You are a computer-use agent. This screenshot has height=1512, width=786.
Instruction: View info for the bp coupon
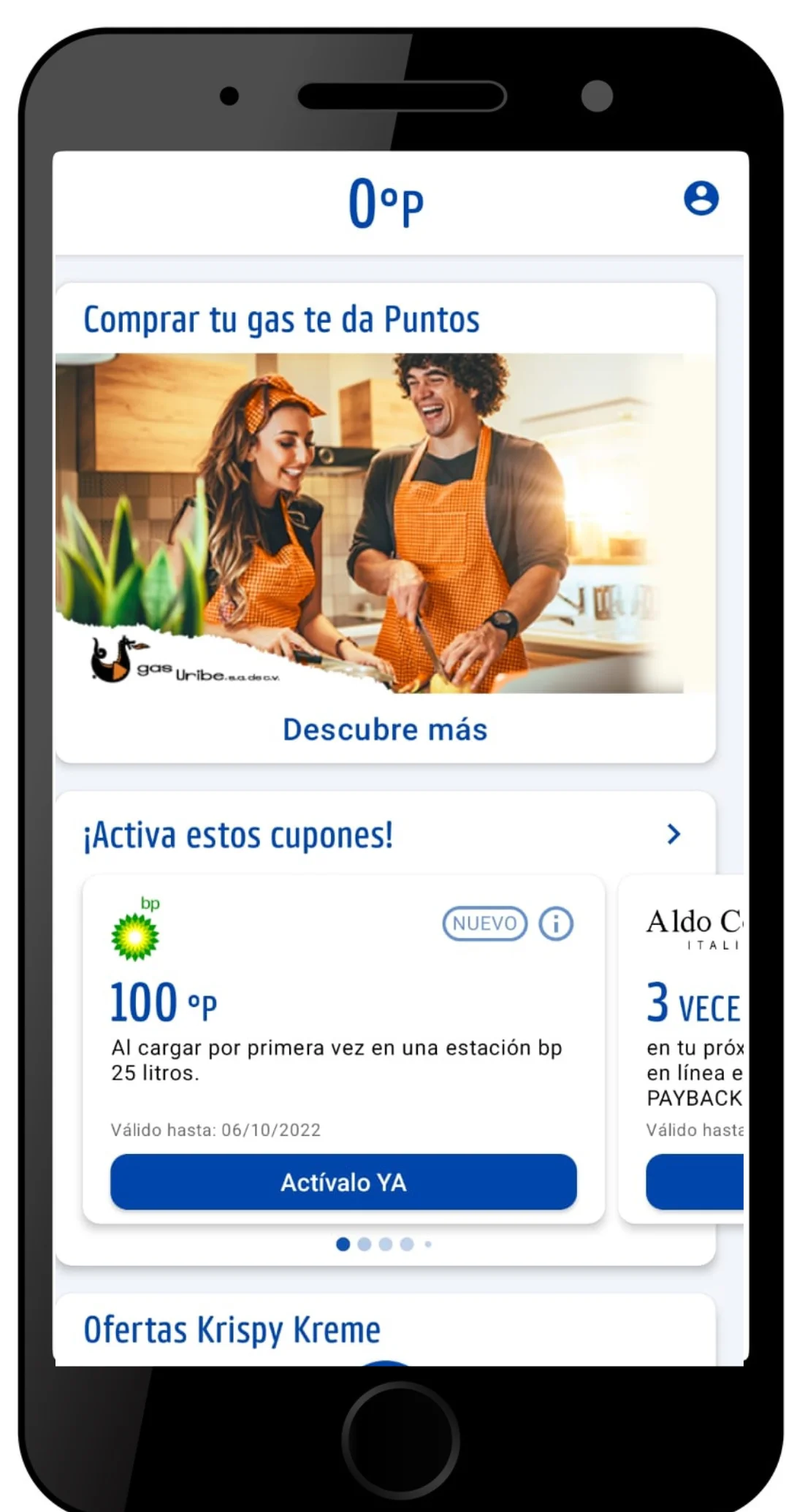coord(556,923)
